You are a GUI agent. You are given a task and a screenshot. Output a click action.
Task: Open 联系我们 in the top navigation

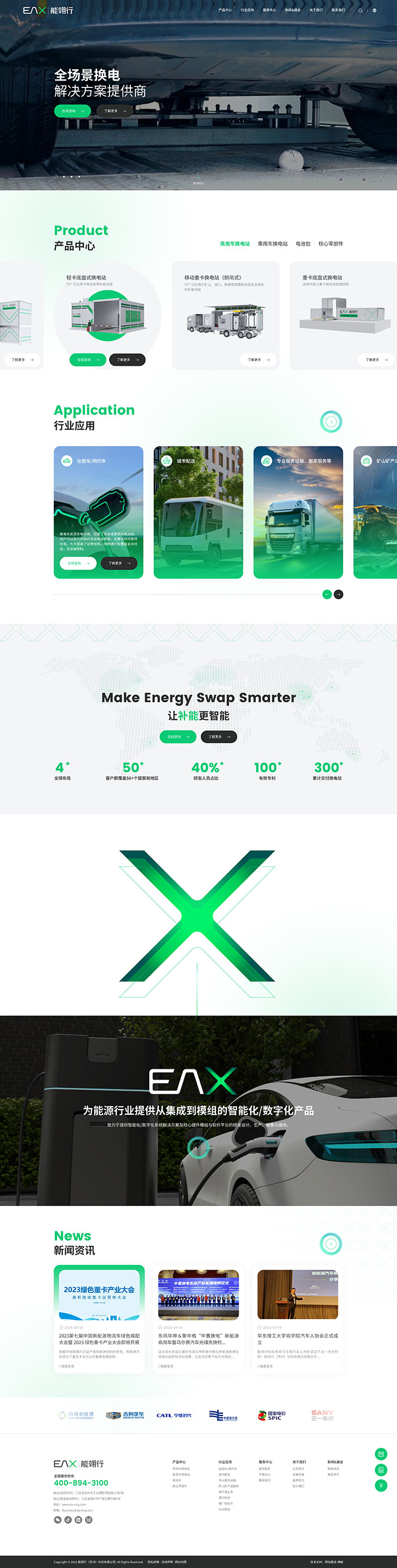click(x=338, y=10)
